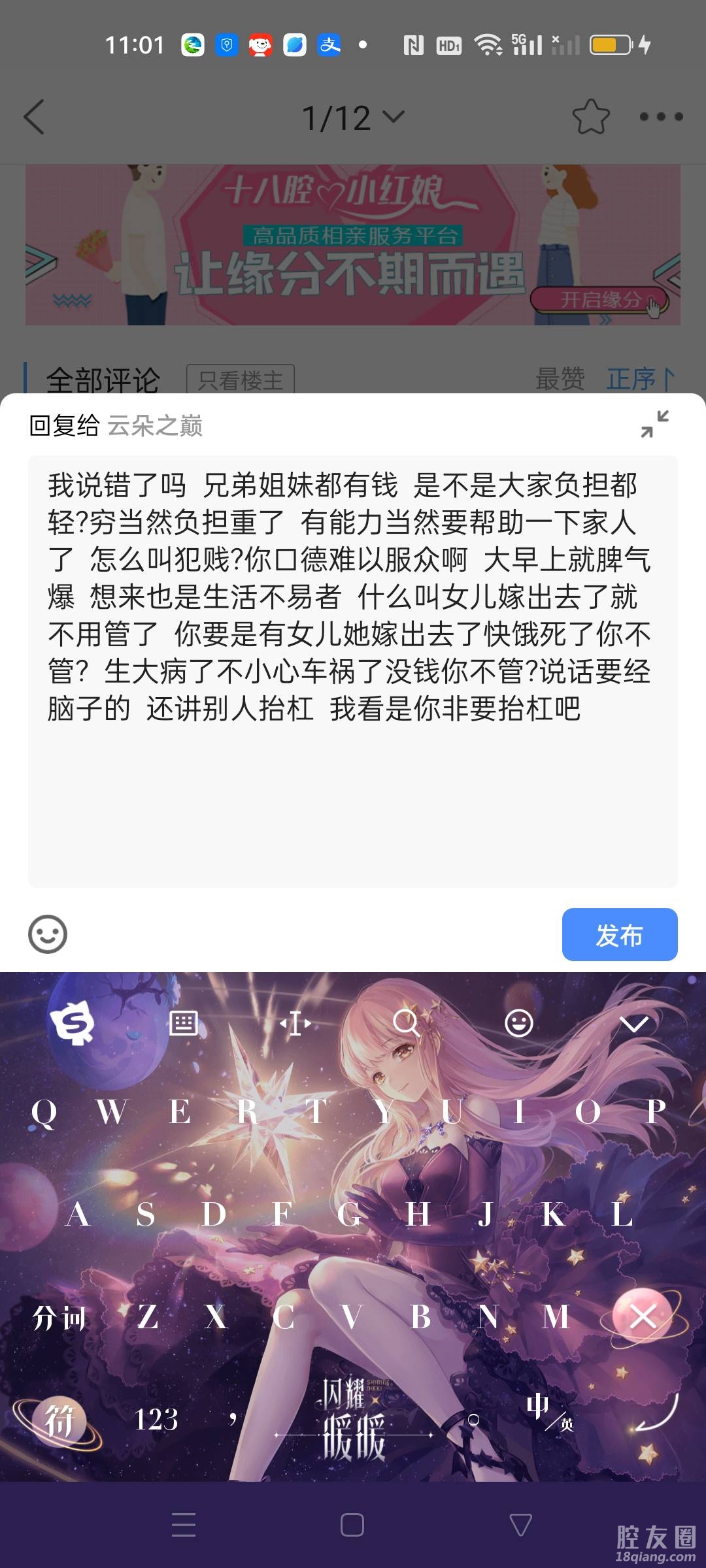
Task: Bookmark this thread with the star icon
Action: pyautogui.click(x=590, y=118)
